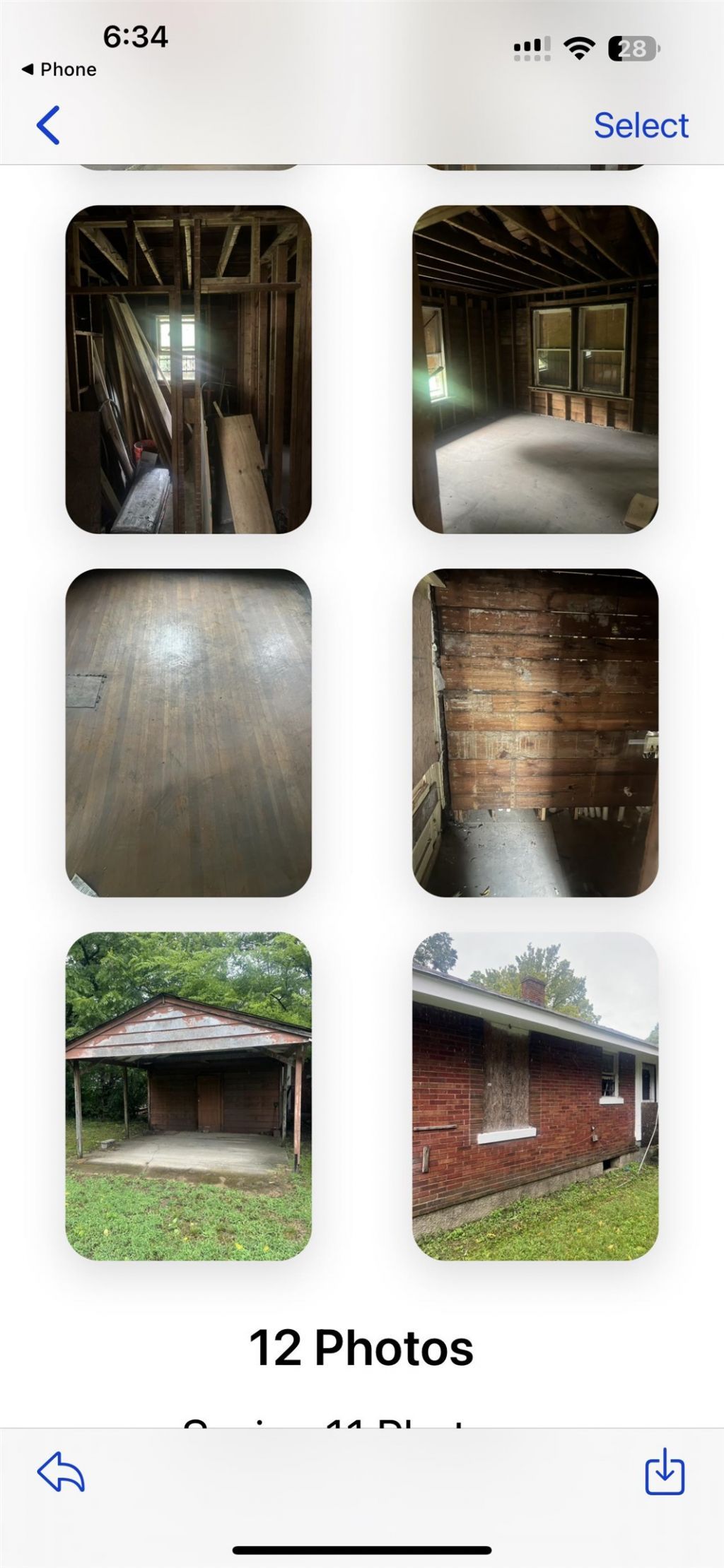
Task: View the rusty carport photo
Action: point(188,1095)
